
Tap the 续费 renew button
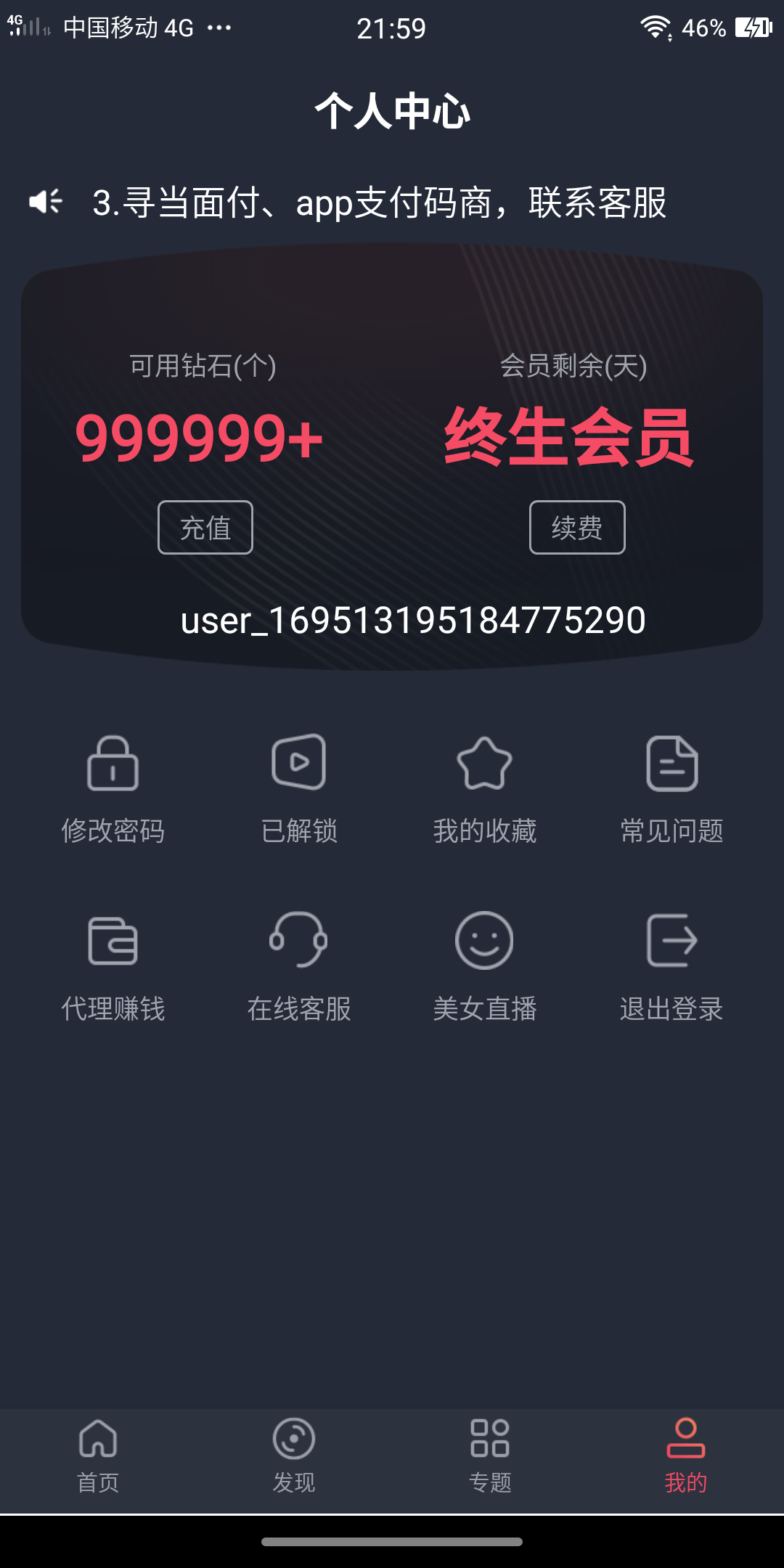point(577,527)
